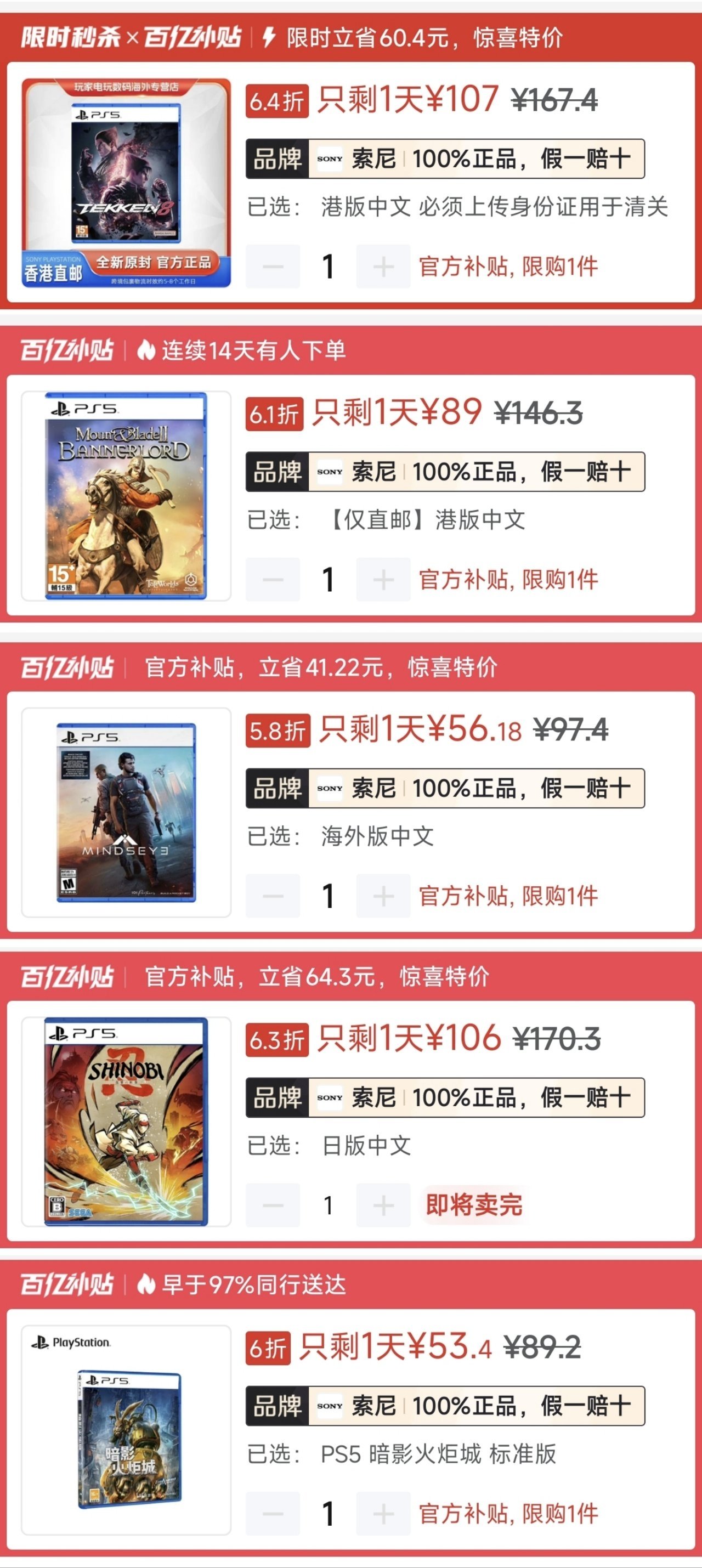702x1568 pixels.
Task: Increase quantity for the Tekken 8 item
Action: [x=383, y=267]
